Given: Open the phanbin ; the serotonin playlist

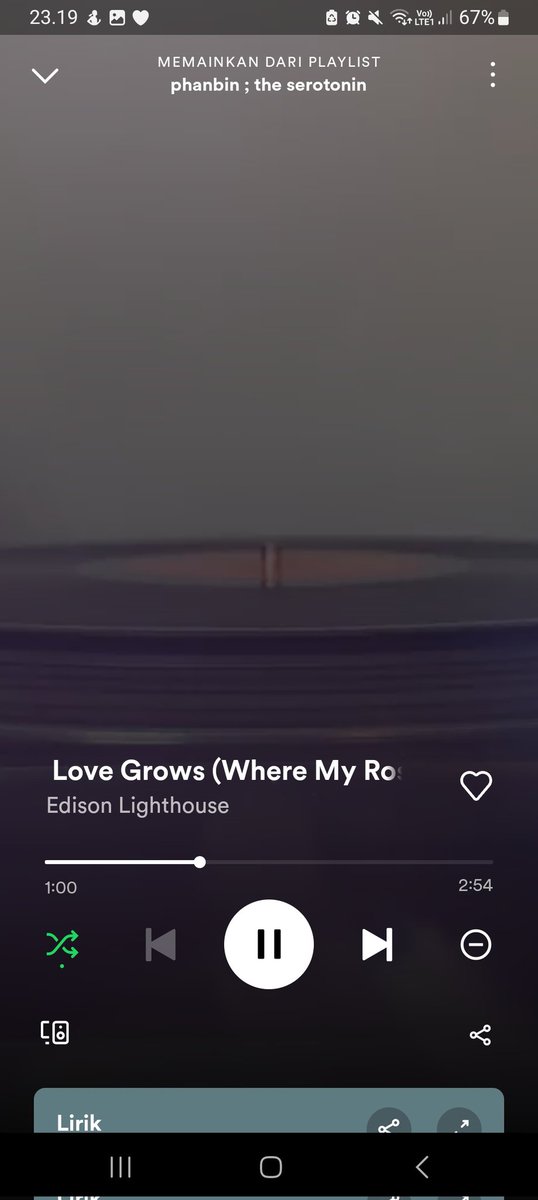Looking at the screenshot, I should pyautogui.click(x=268, y=85).
